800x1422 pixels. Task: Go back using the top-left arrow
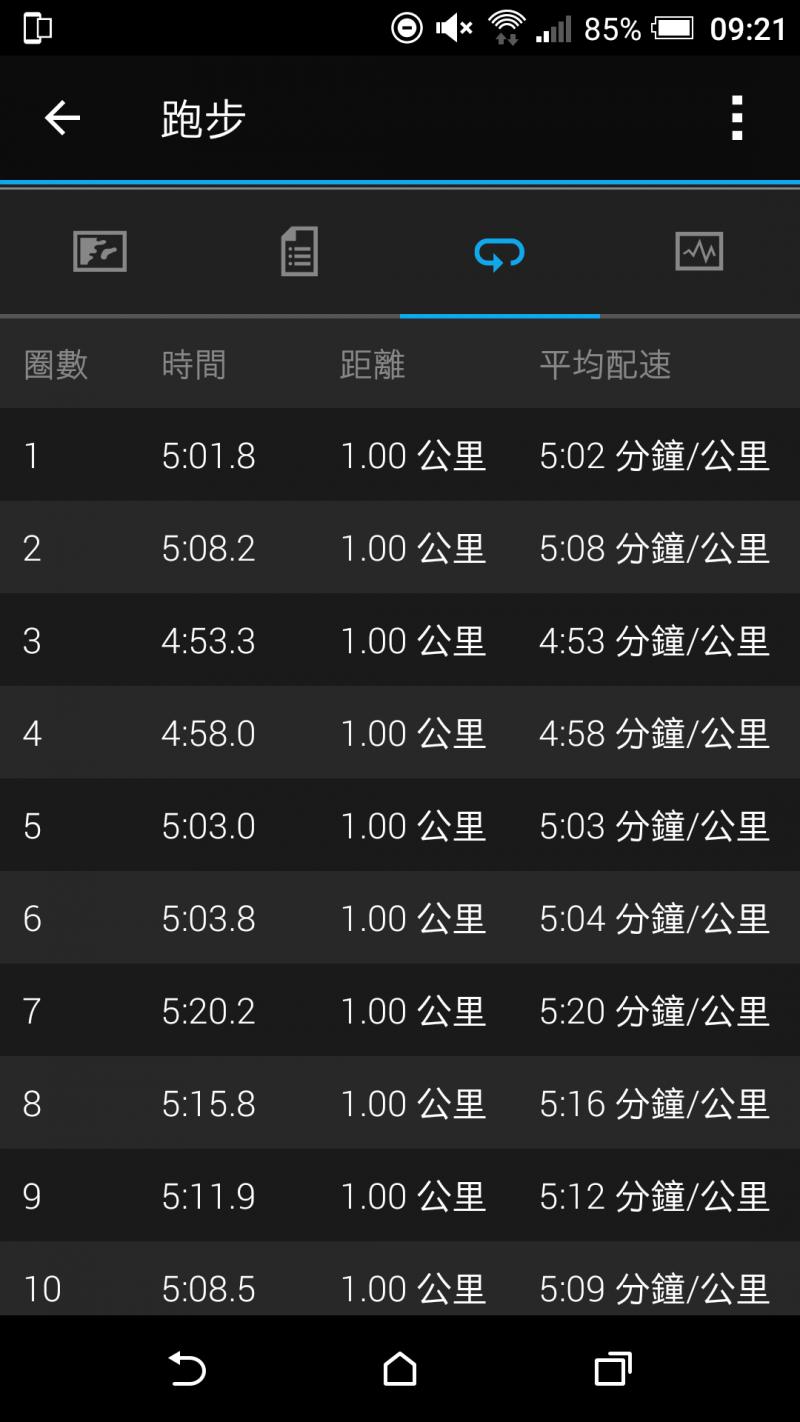coord(62,118)
